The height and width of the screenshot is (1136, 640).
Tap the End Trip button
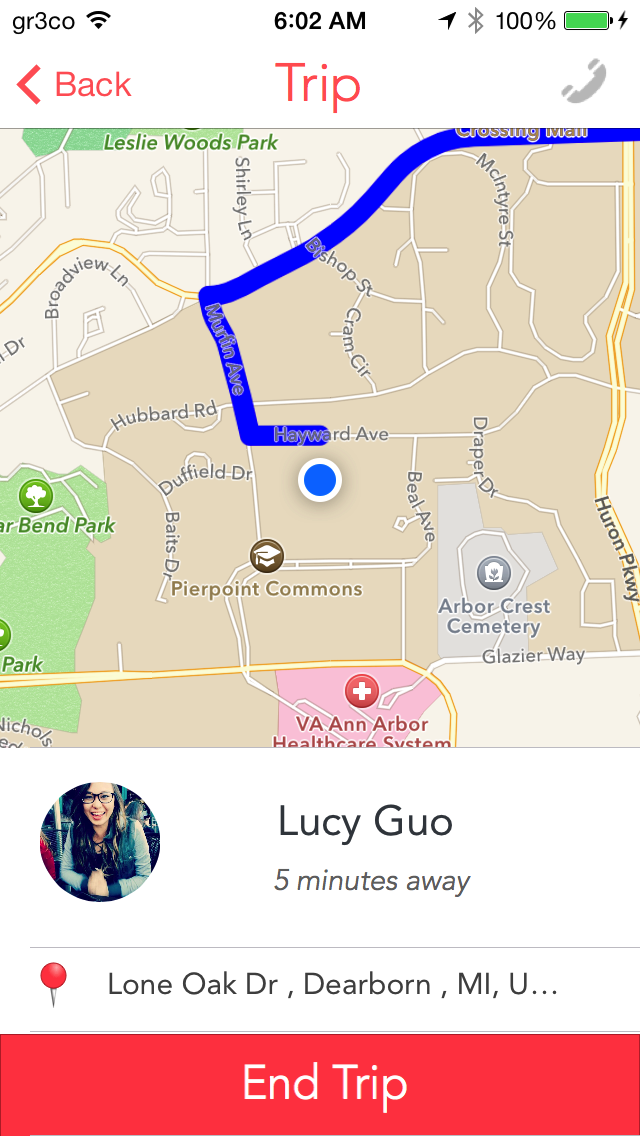pyautogui.click(x=320, y=1085)
